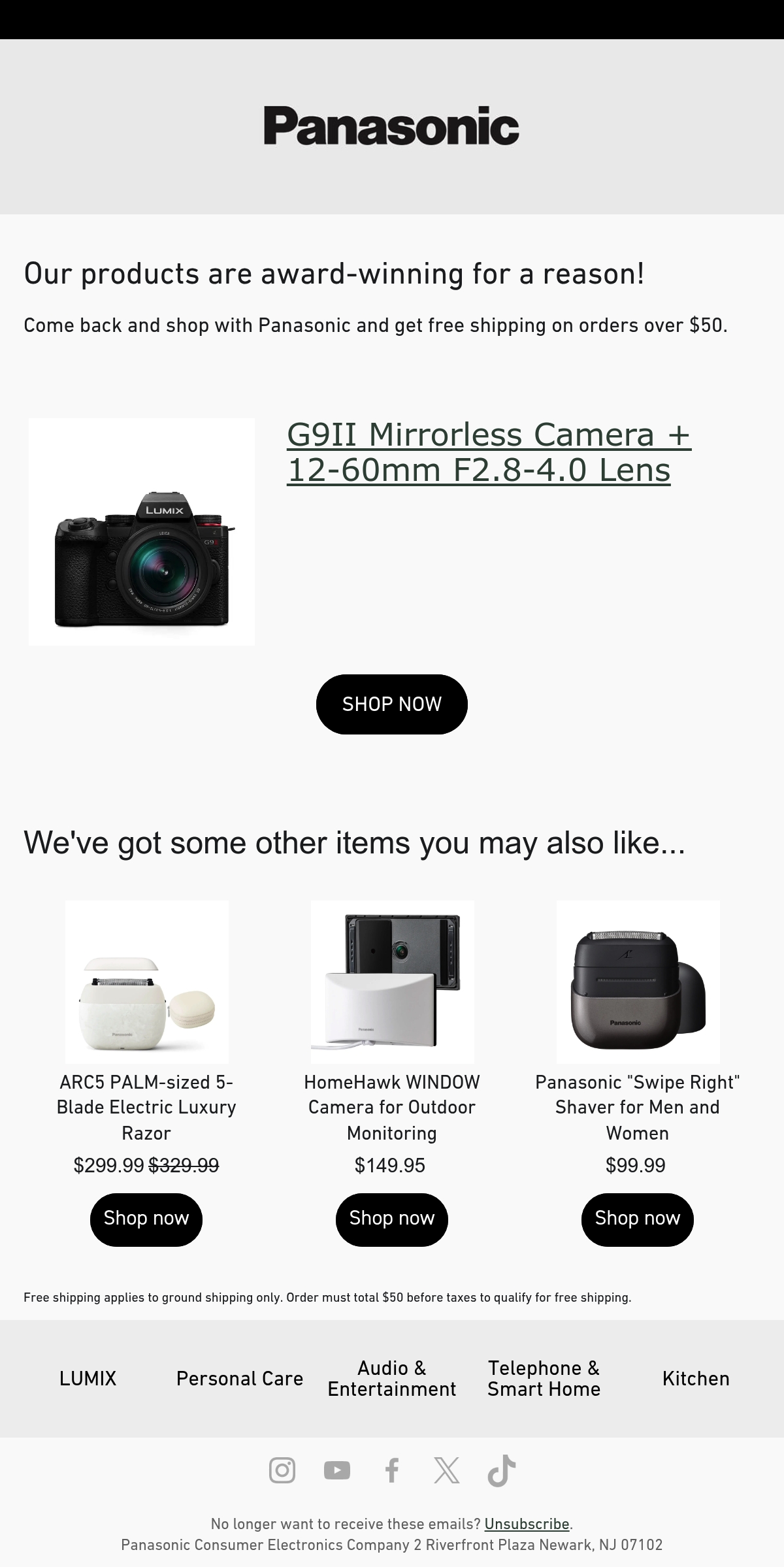Screen dimensions: 784x1567
Task: Tap the SHOP NOW button
Action: 392,704
